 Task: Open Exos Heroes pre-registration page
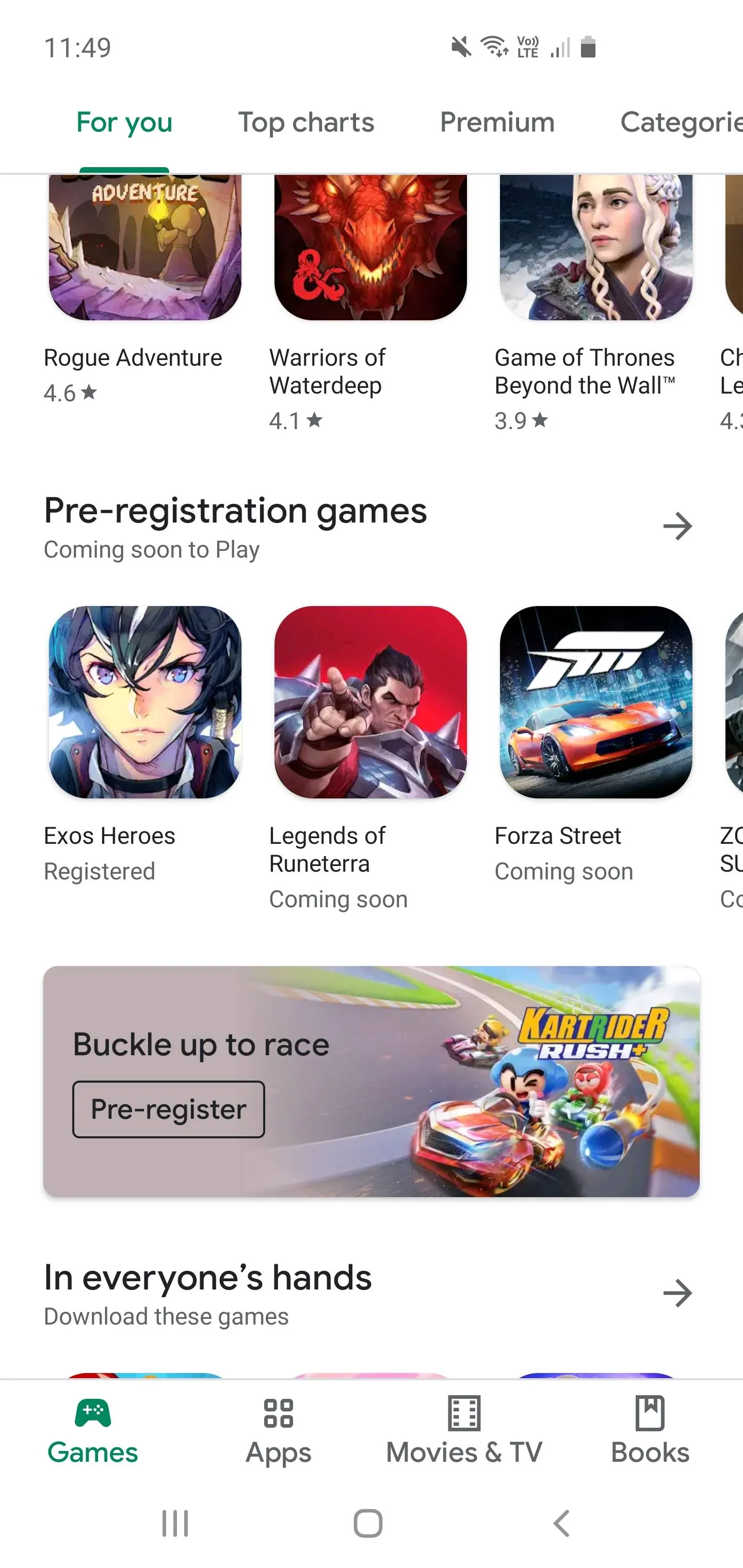145,702
